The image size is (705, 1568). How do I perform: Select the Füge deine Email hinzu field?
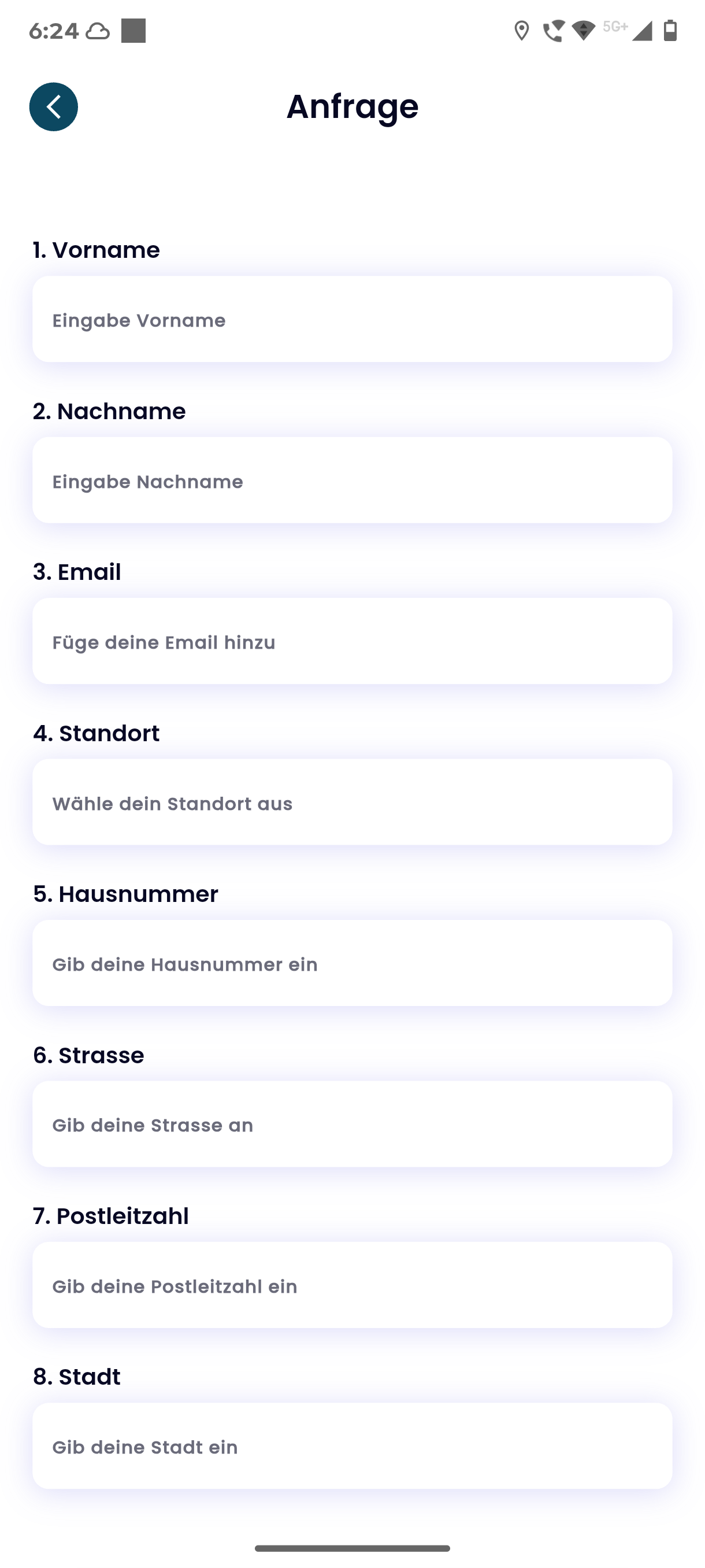click(x=352, y=641)
